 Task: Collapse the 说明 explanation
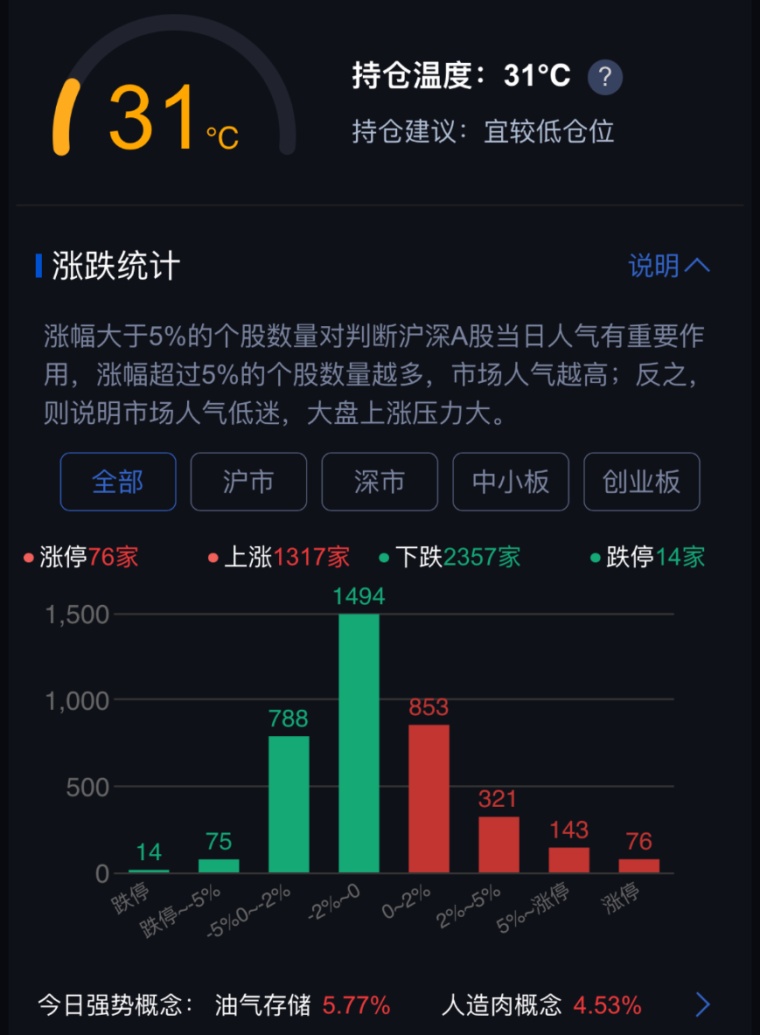point(669,266)
